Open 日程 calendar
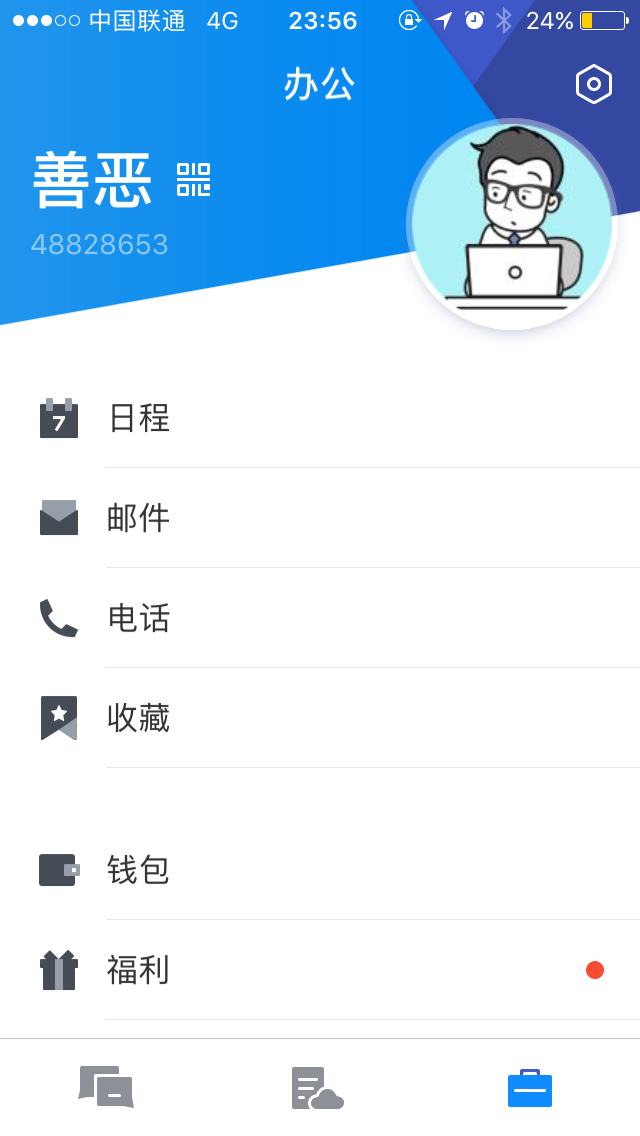 pyautogui.click(x=320, y=418)
